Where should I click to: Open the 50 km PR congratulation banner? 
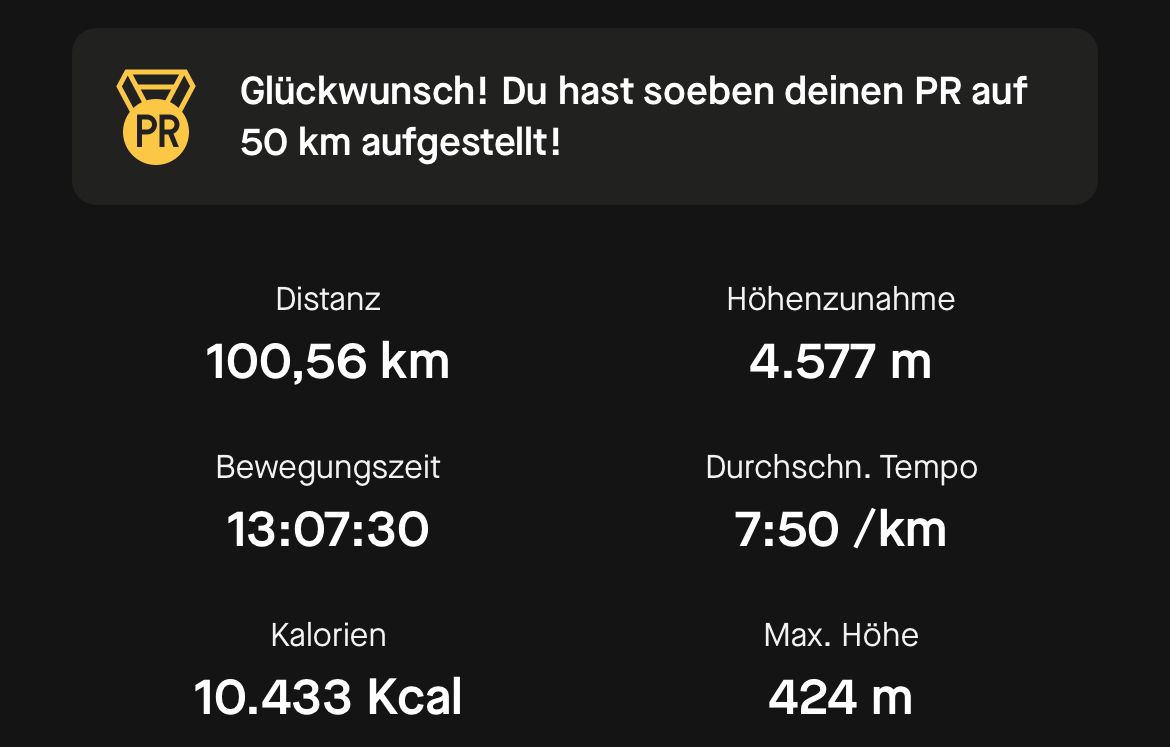click(x=584, y=116)
